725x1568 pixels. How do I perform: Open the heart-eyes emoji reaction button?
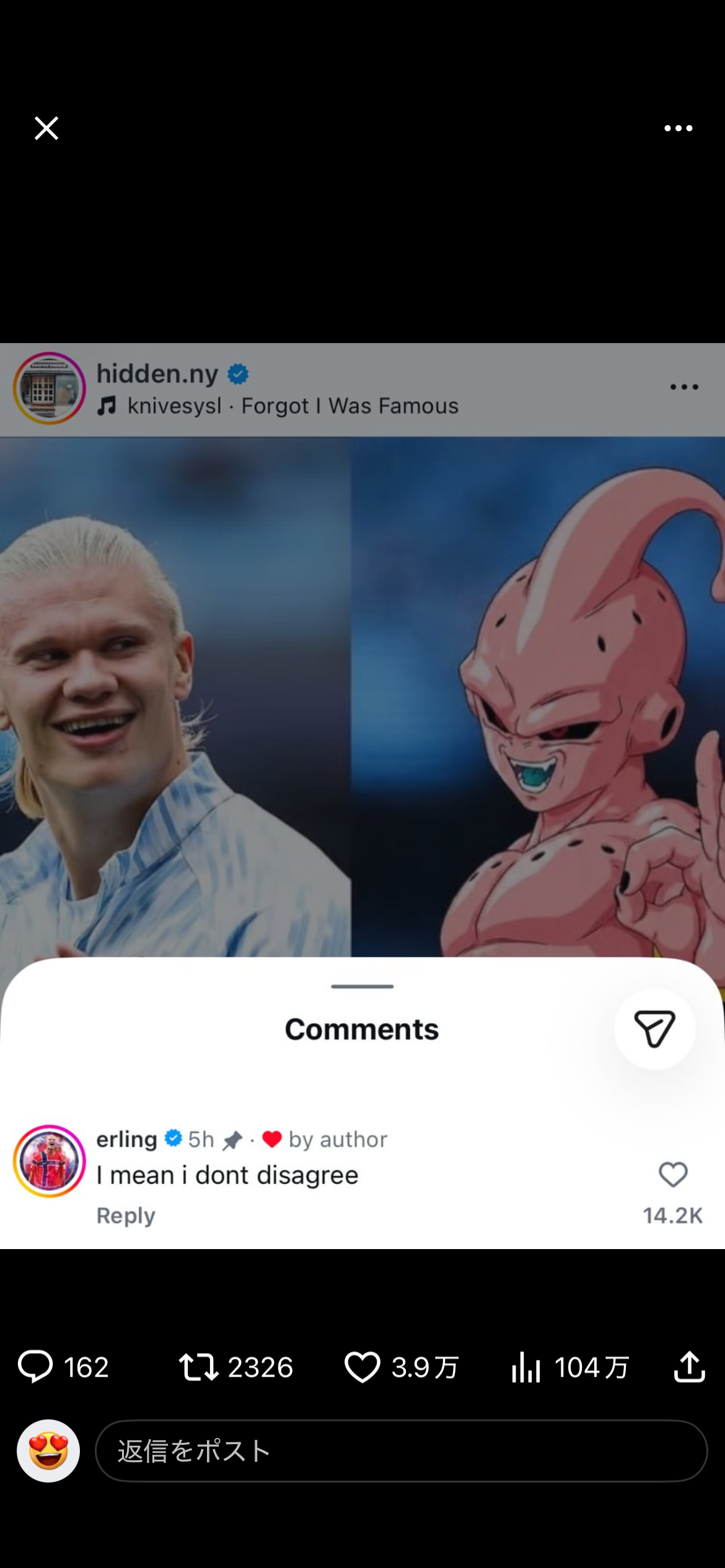(48, 1451)
